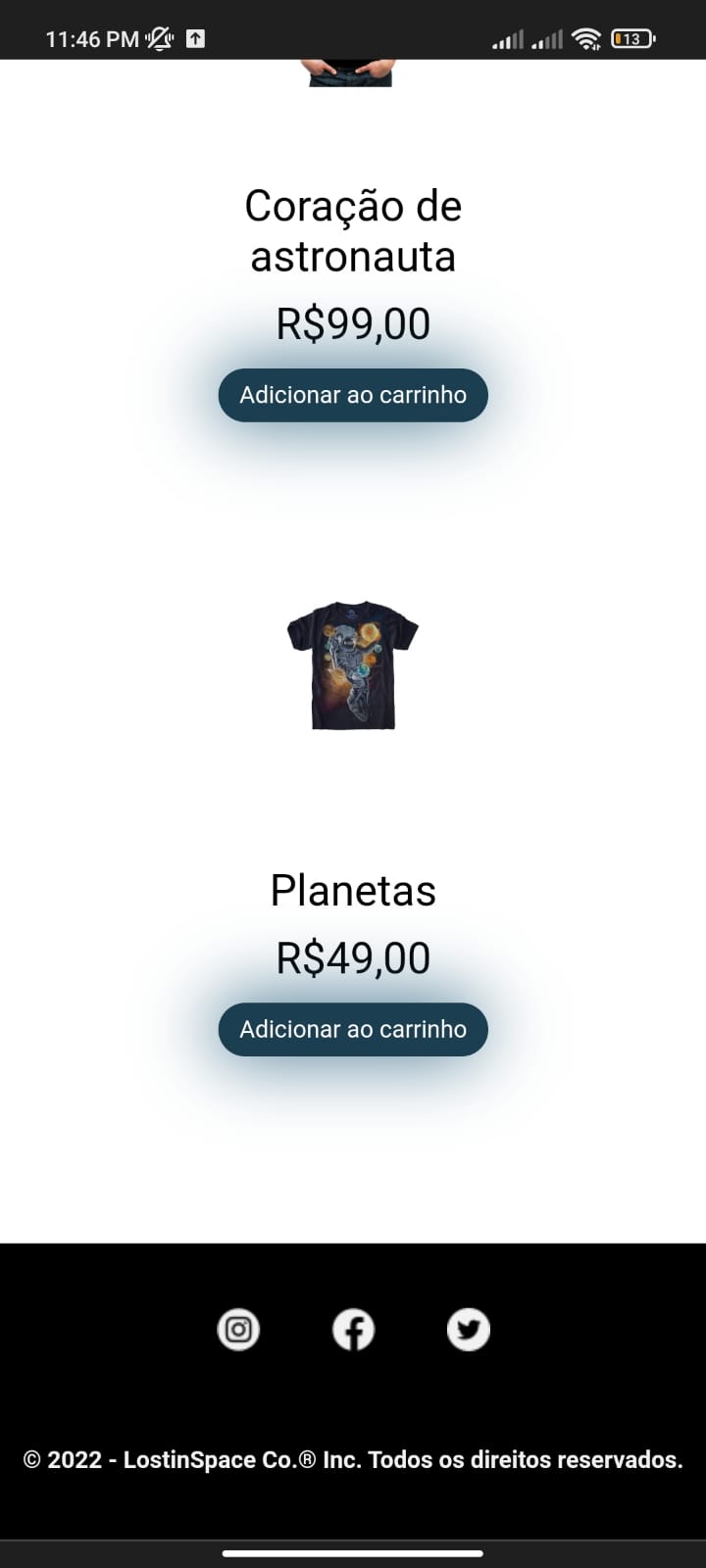Viewport: 706px width, 1568px height.
Task: Select the Coração de astronauta product title
Action: [x=353, y=230]
